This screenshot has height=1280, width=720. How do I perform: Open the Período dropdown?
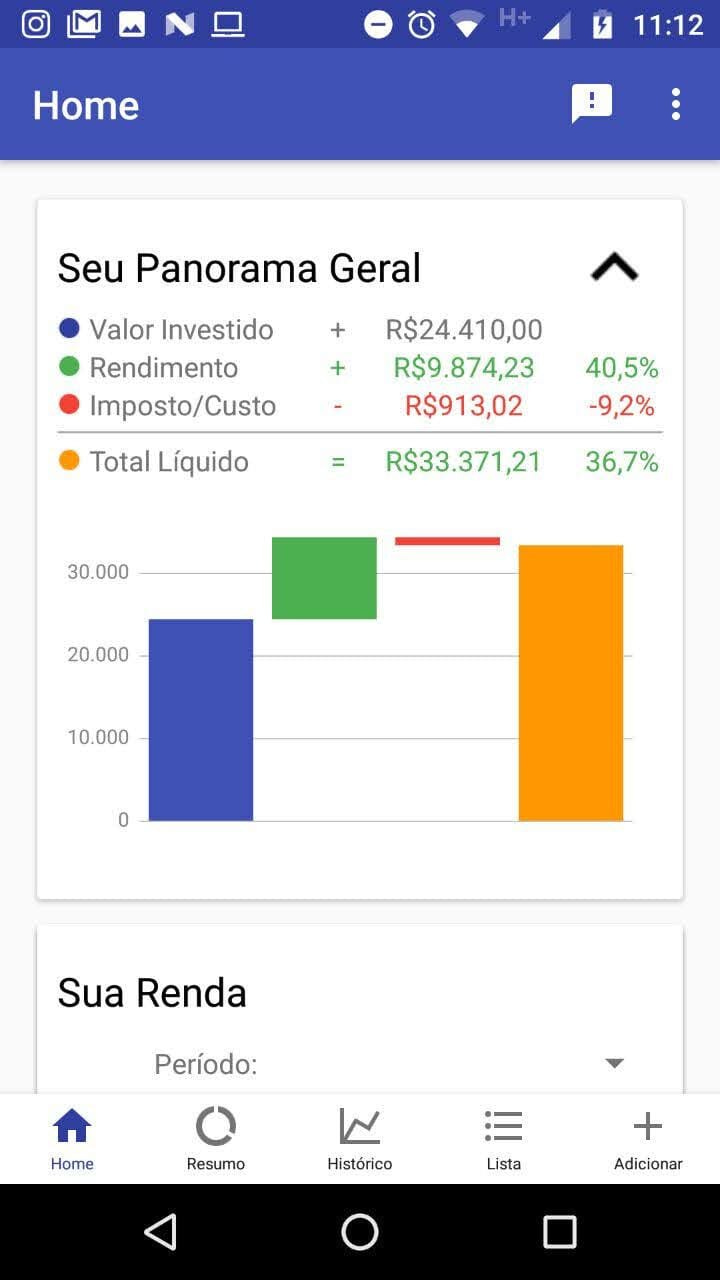tap(614, 1063)
